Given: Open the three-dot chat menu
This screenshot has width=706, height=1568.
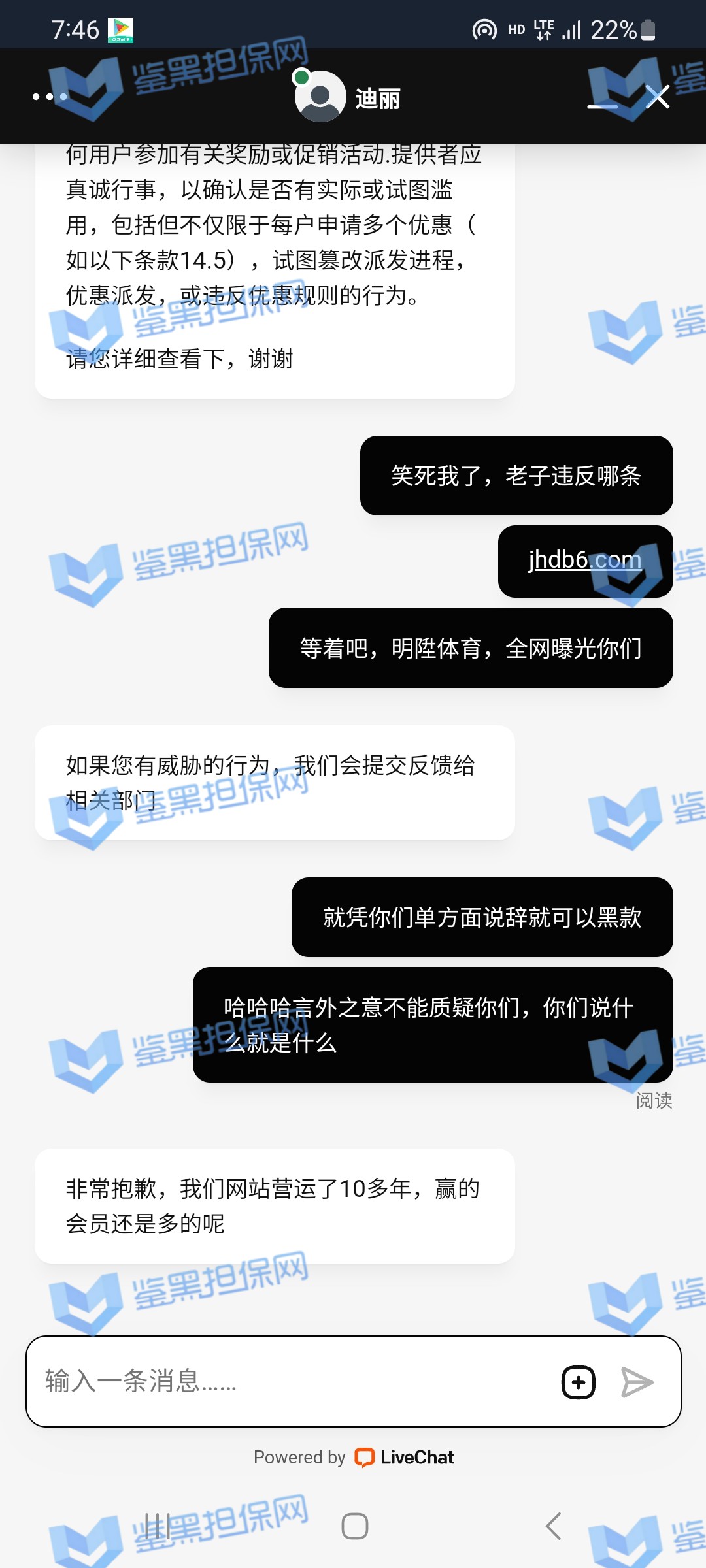Looking at the screenshot, I should [x=50, y=97].
